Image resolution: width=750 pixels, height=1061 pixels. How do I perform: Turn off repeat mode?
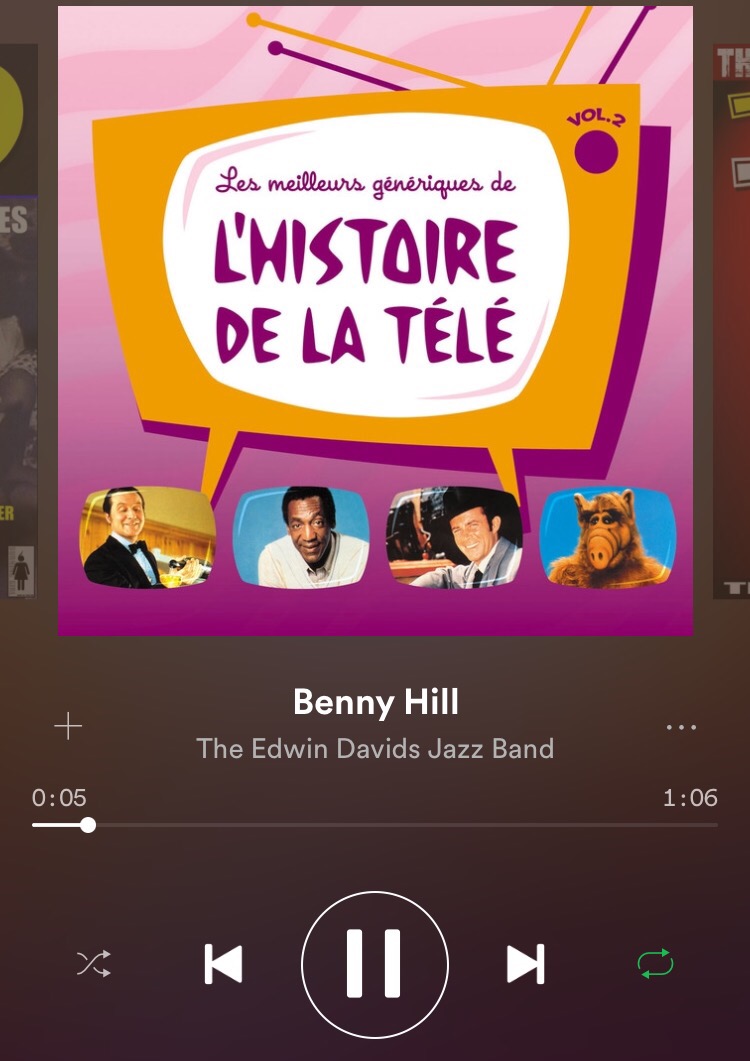(x=655, y=964)
